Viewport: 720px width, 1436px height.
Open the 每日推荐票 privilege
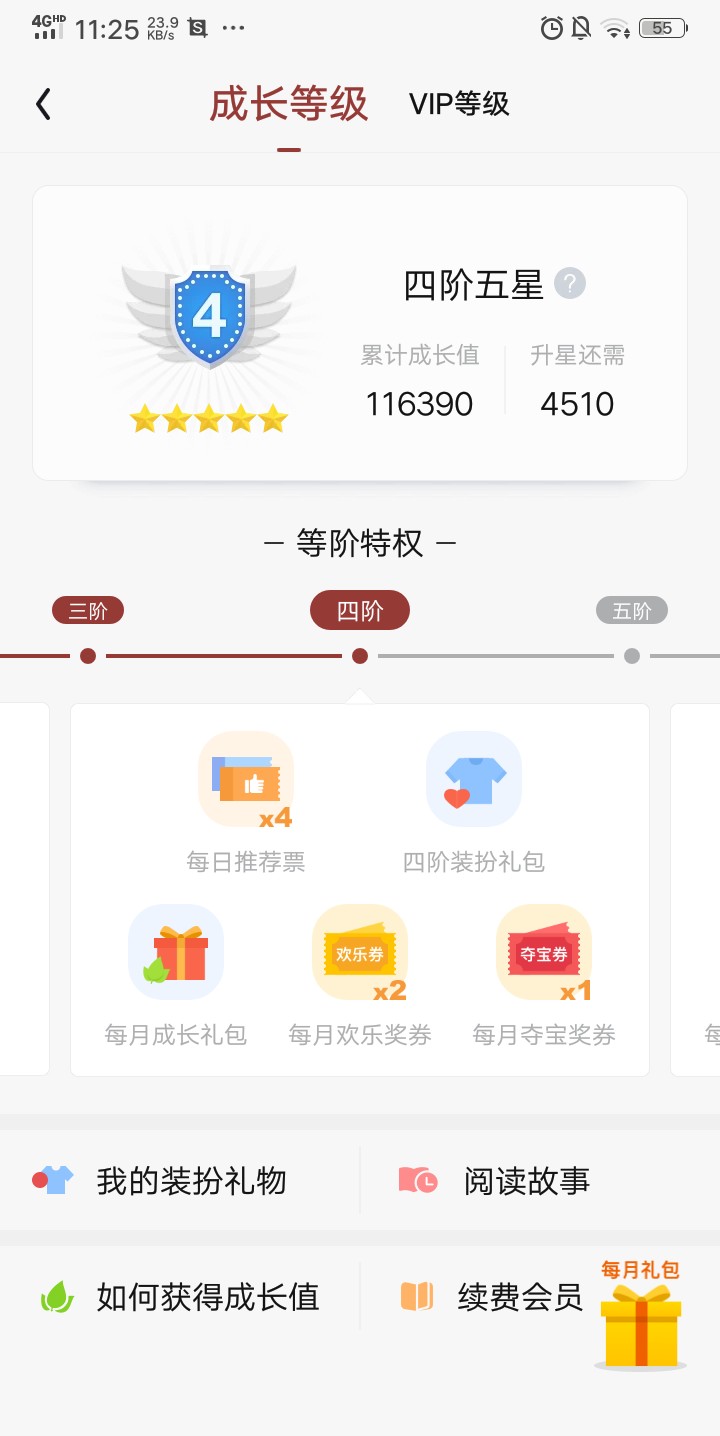(x=246, y=802)
